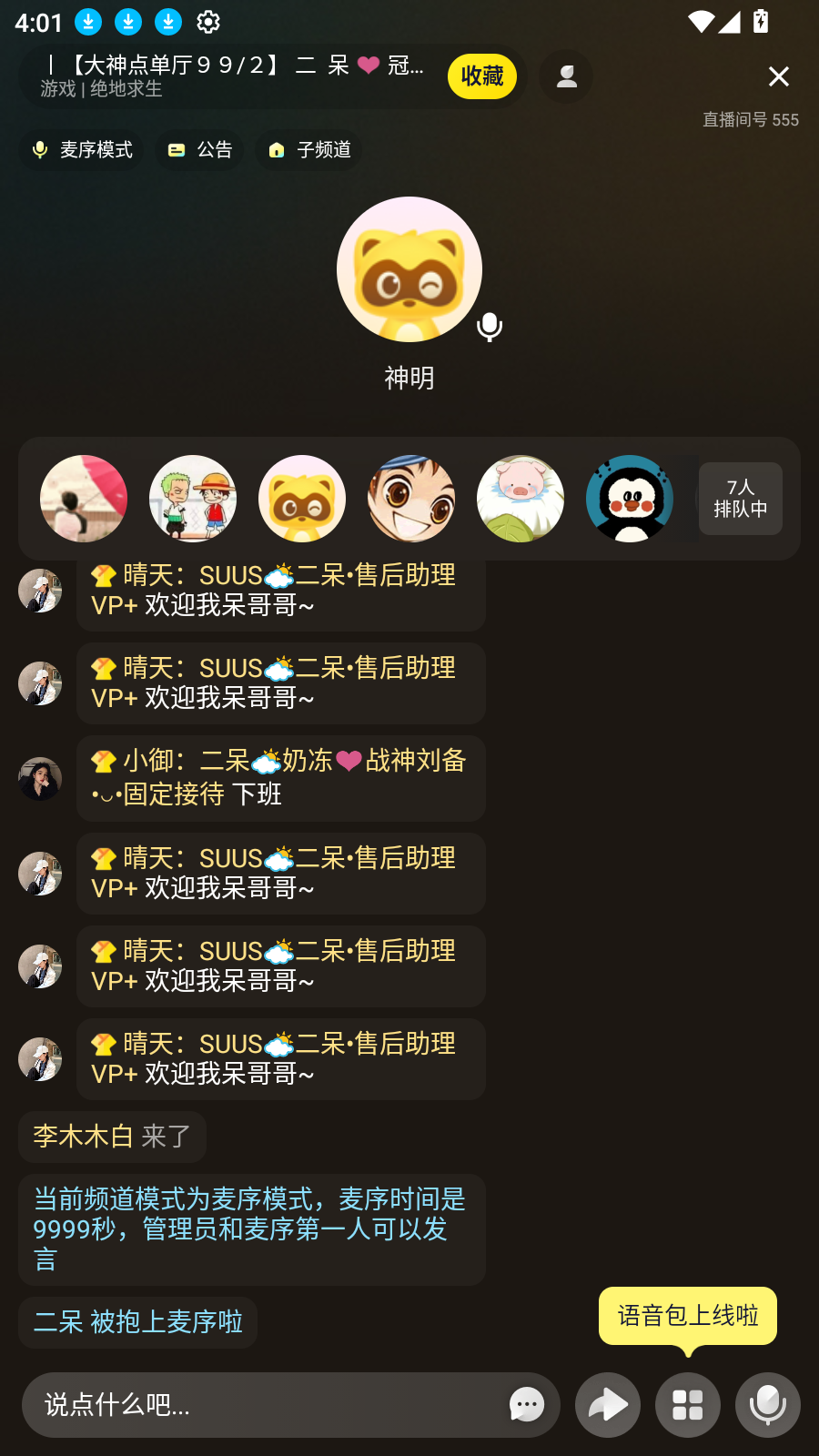Exit the live room with the X
This screenshot has width=819, height=1456.
tap(778, 76)
